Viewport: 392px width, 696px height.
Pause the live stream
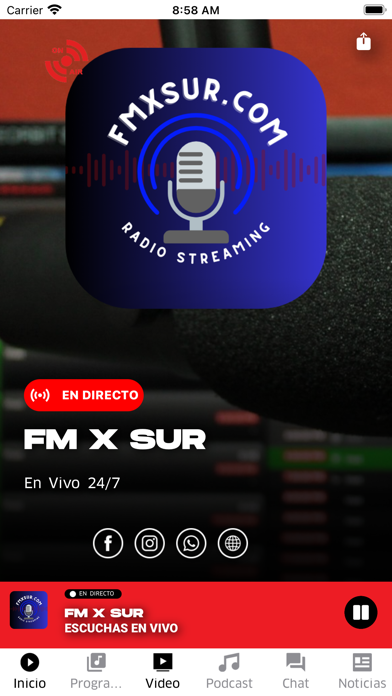pyautogui.click(x=360, y=613)
